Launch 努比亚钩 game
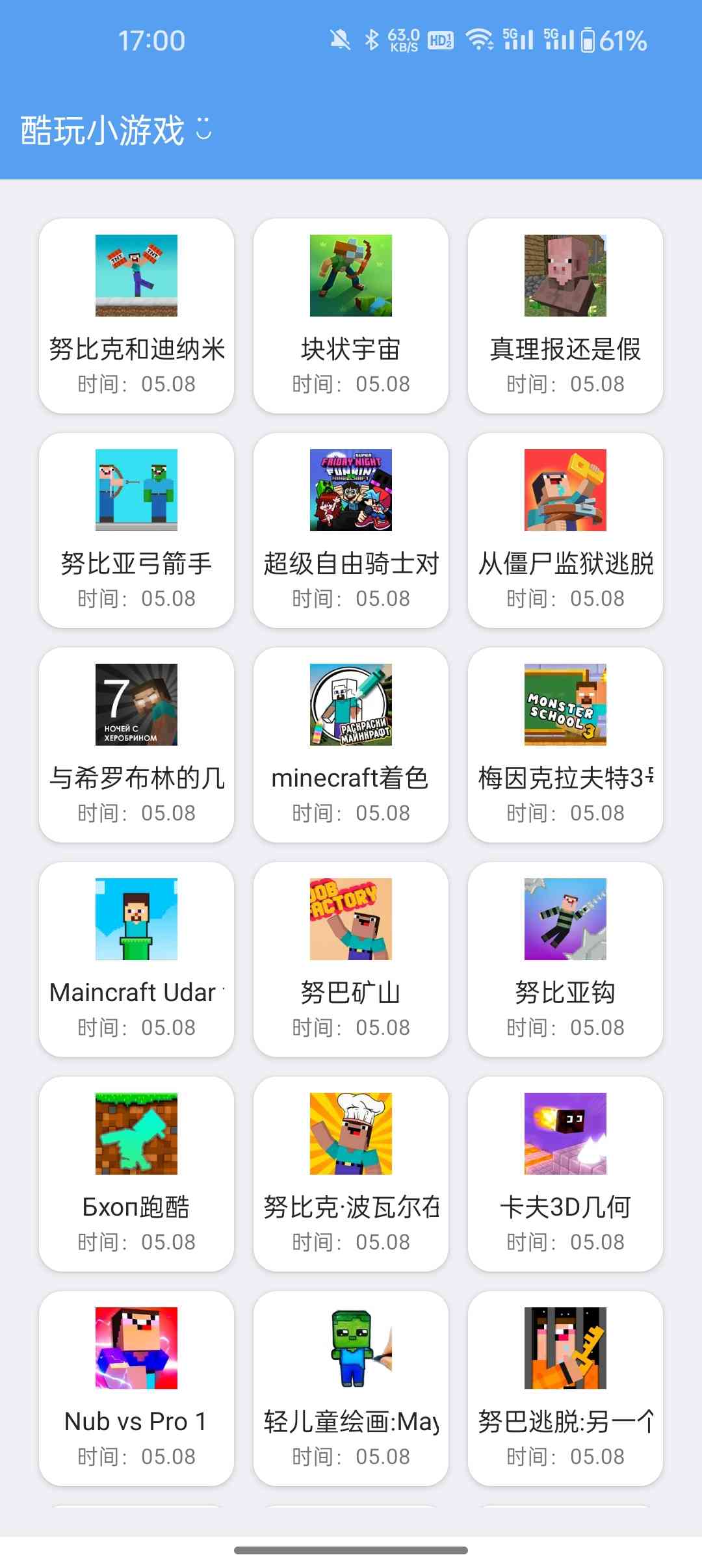 [565, 959]
